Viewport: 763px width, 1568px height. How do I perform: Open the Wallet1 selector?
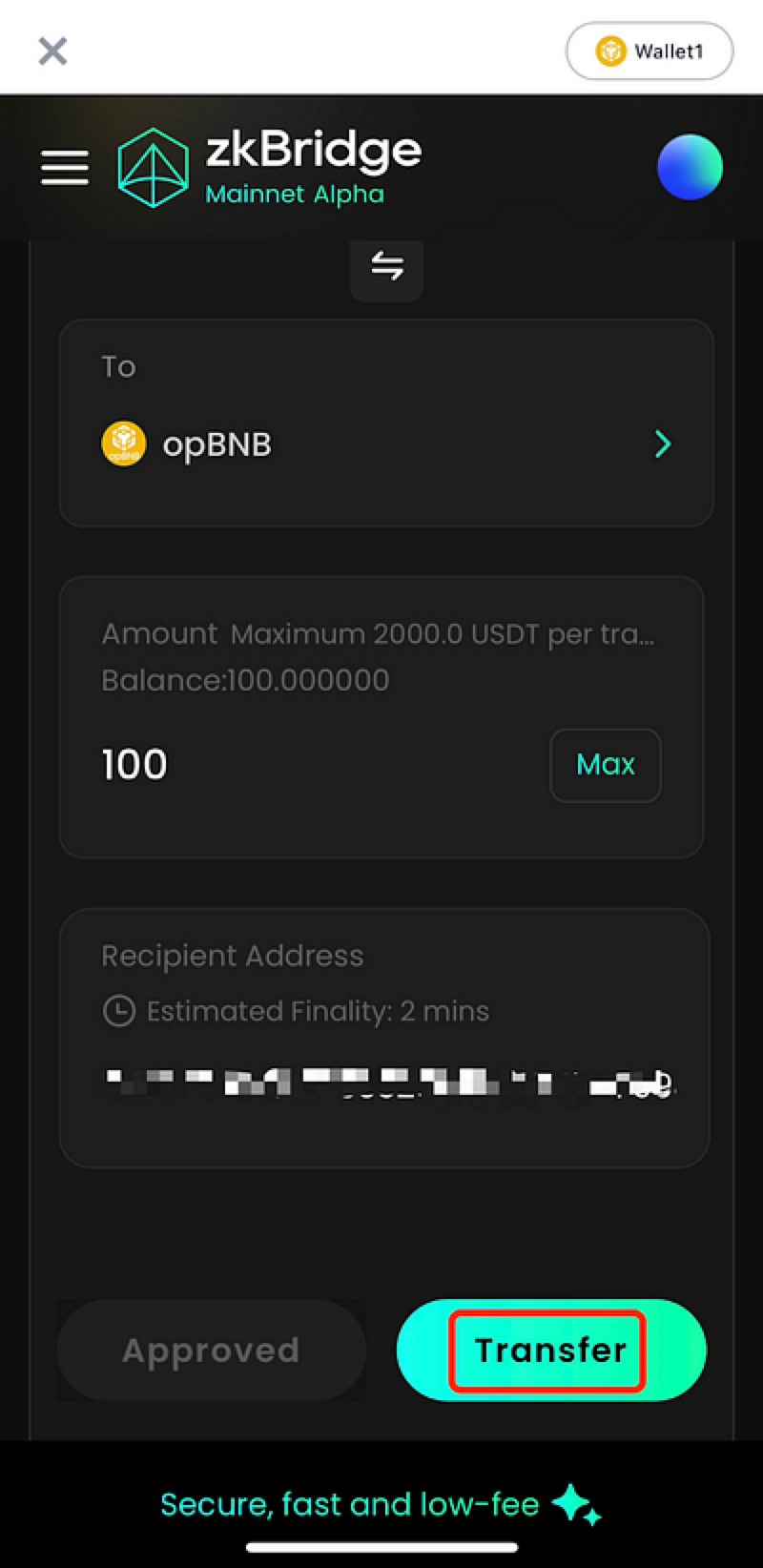(x=650, y=51)
